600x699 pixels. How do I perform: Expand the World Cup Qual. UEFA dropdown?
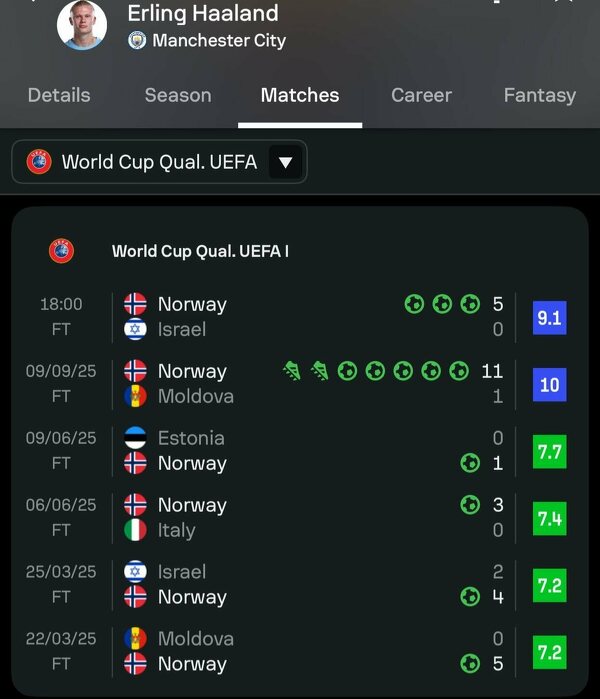point(159,162)
